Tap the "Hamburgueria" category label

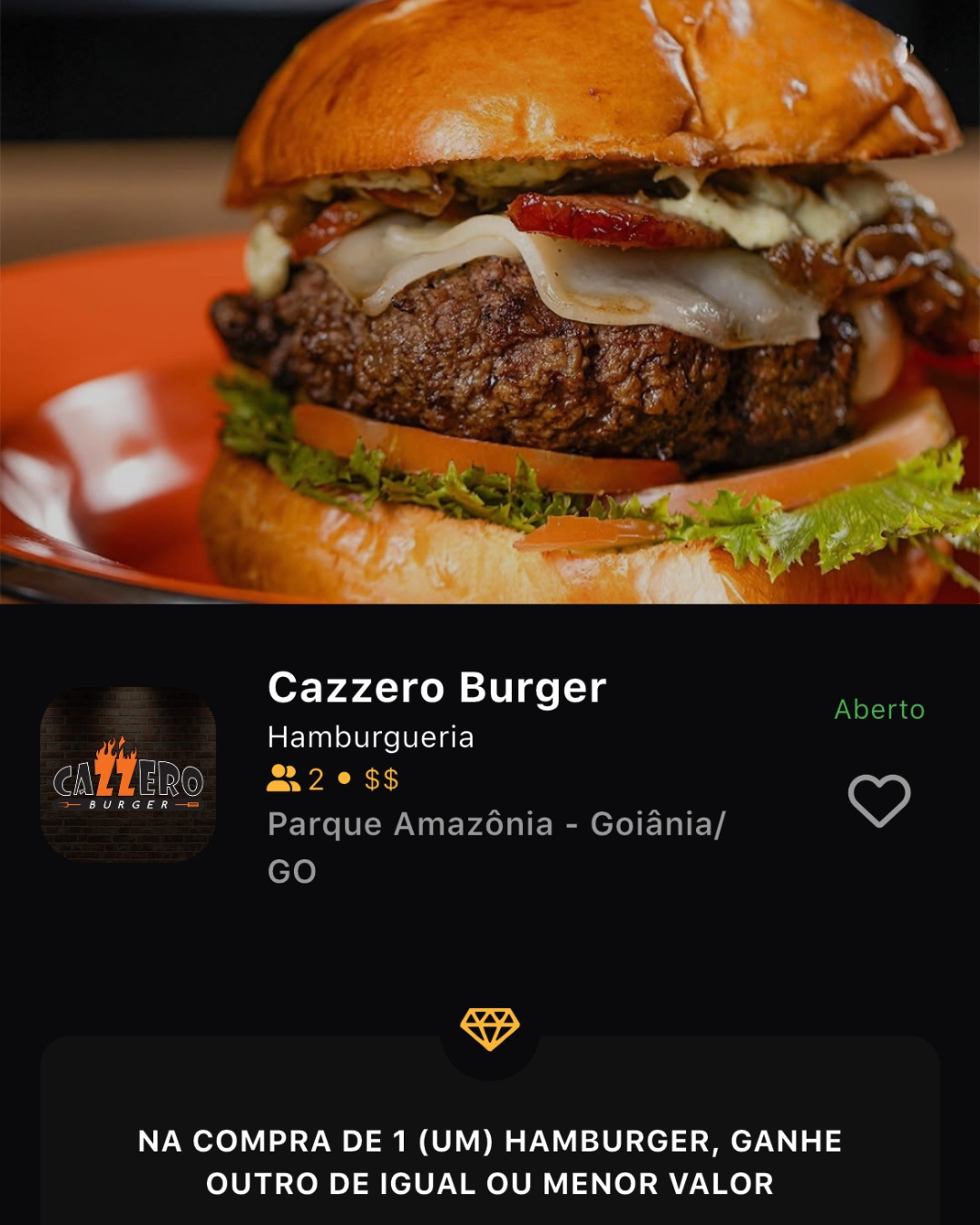(x=369, y=738)
